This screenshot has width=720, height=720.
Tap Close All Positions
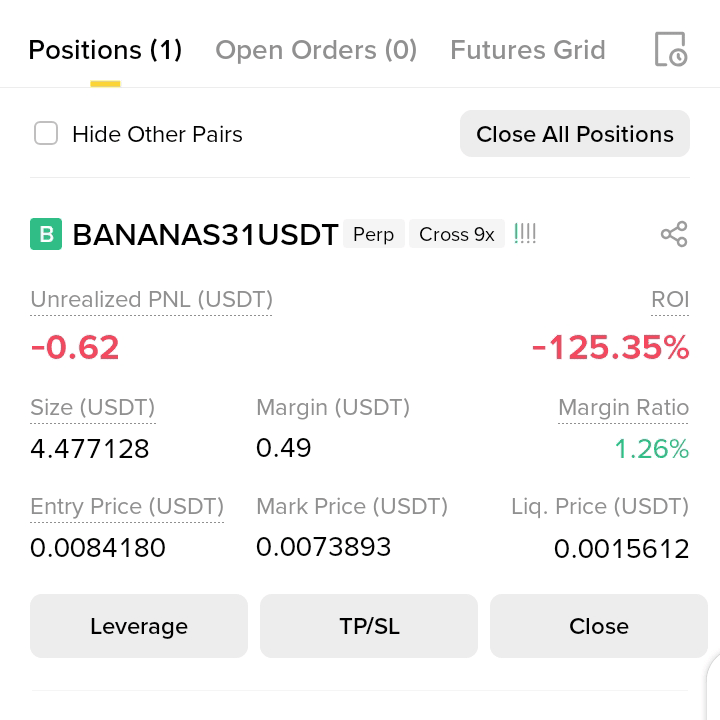[x=574, y=134]
